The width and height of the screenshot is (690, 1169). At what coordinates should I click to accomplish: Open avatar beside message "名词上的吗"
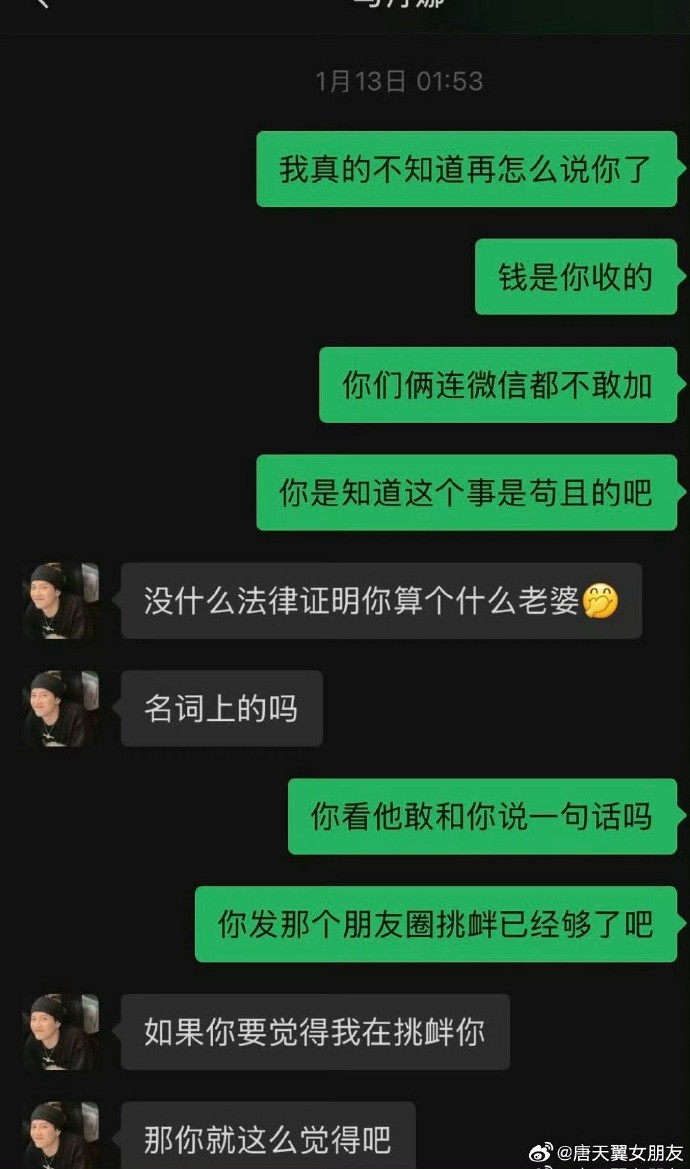click(x=60, y=708)
